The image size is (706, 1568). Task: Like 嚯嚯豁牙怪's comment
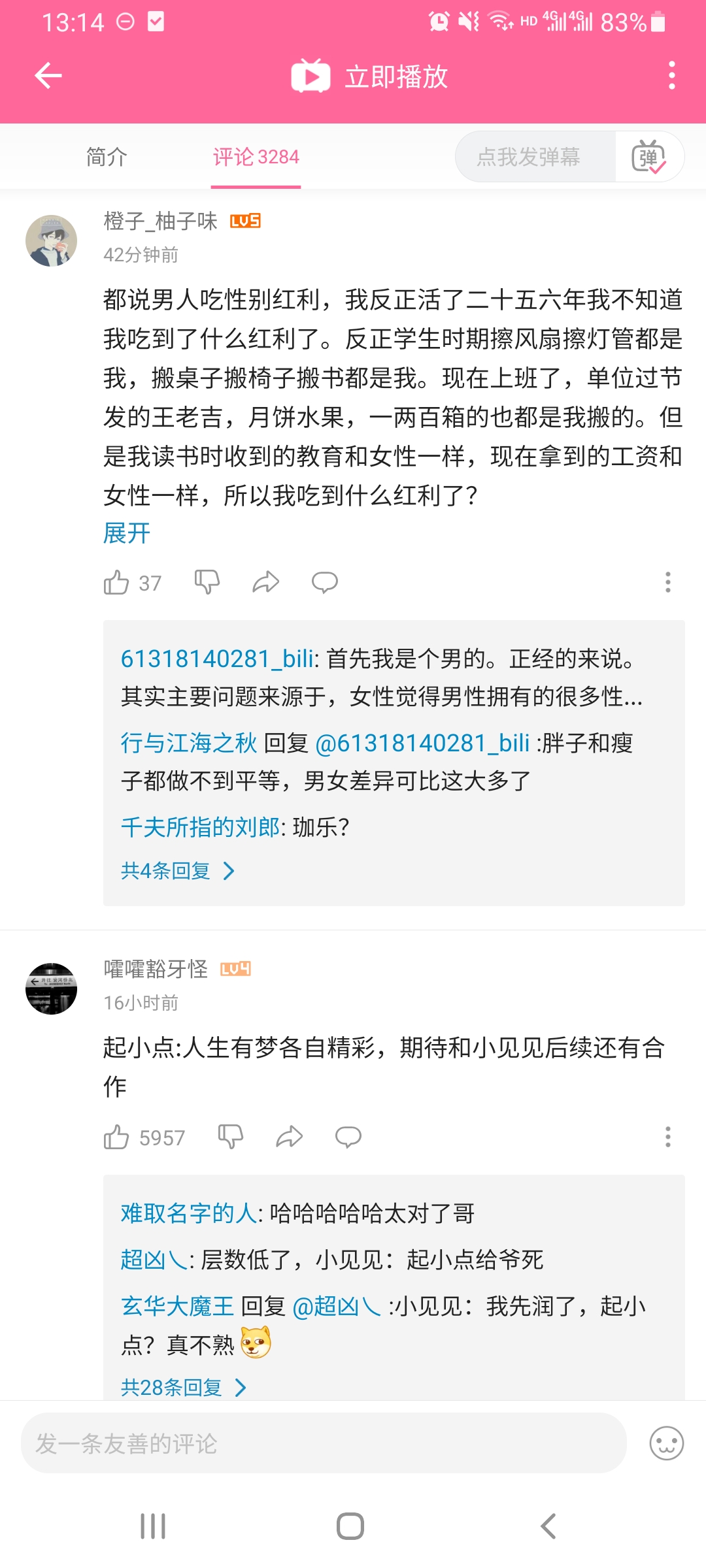click(117, 1137)
